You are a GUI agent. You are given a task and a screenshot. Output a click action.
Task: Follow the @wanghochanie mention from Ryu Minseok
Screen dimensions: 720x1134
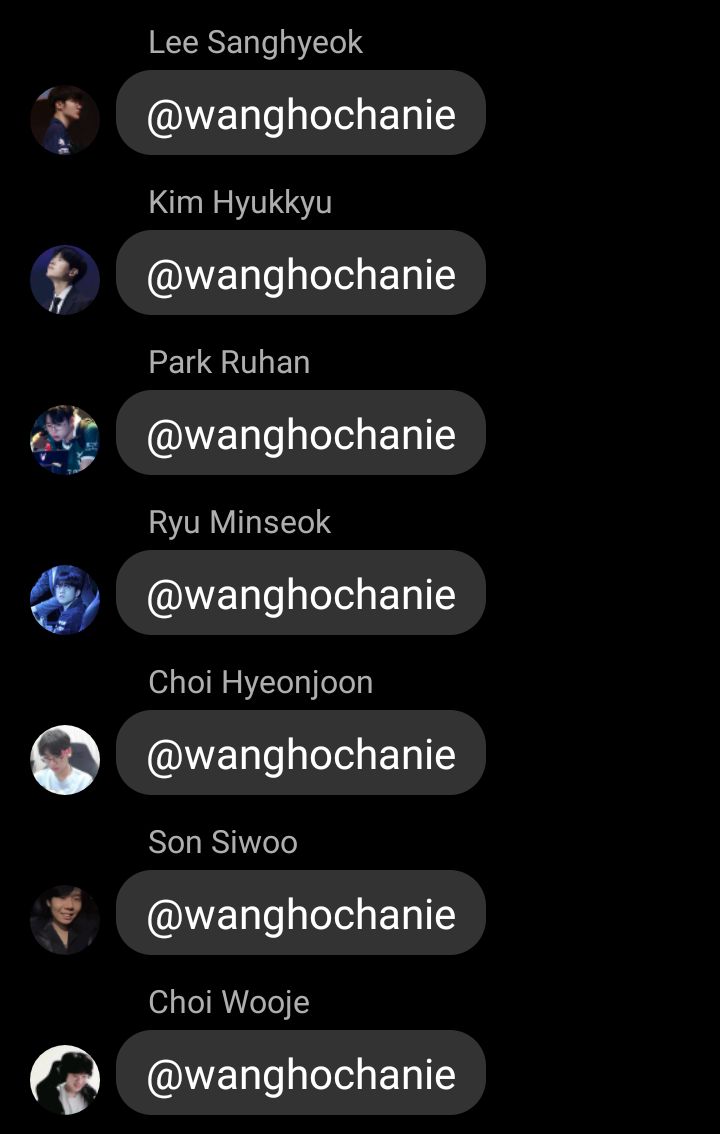[301, 594]
